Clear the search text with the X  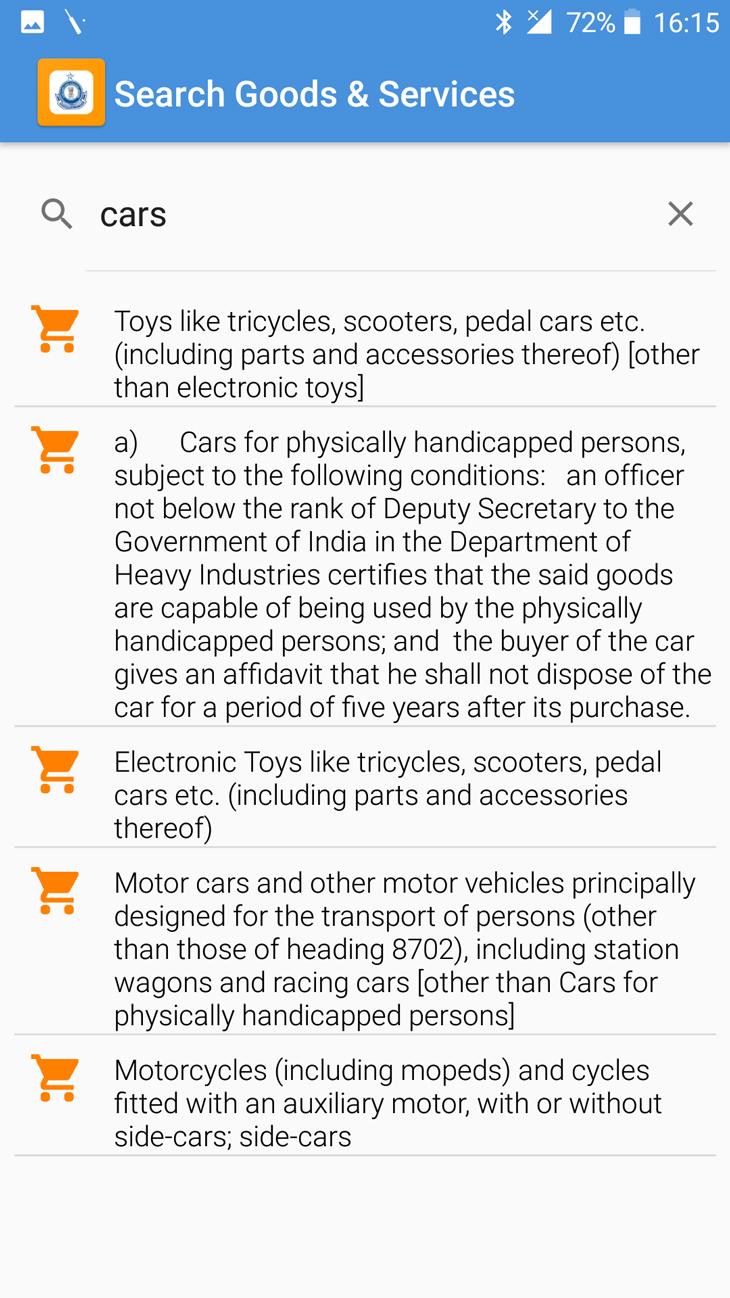[x=680, y=213]
